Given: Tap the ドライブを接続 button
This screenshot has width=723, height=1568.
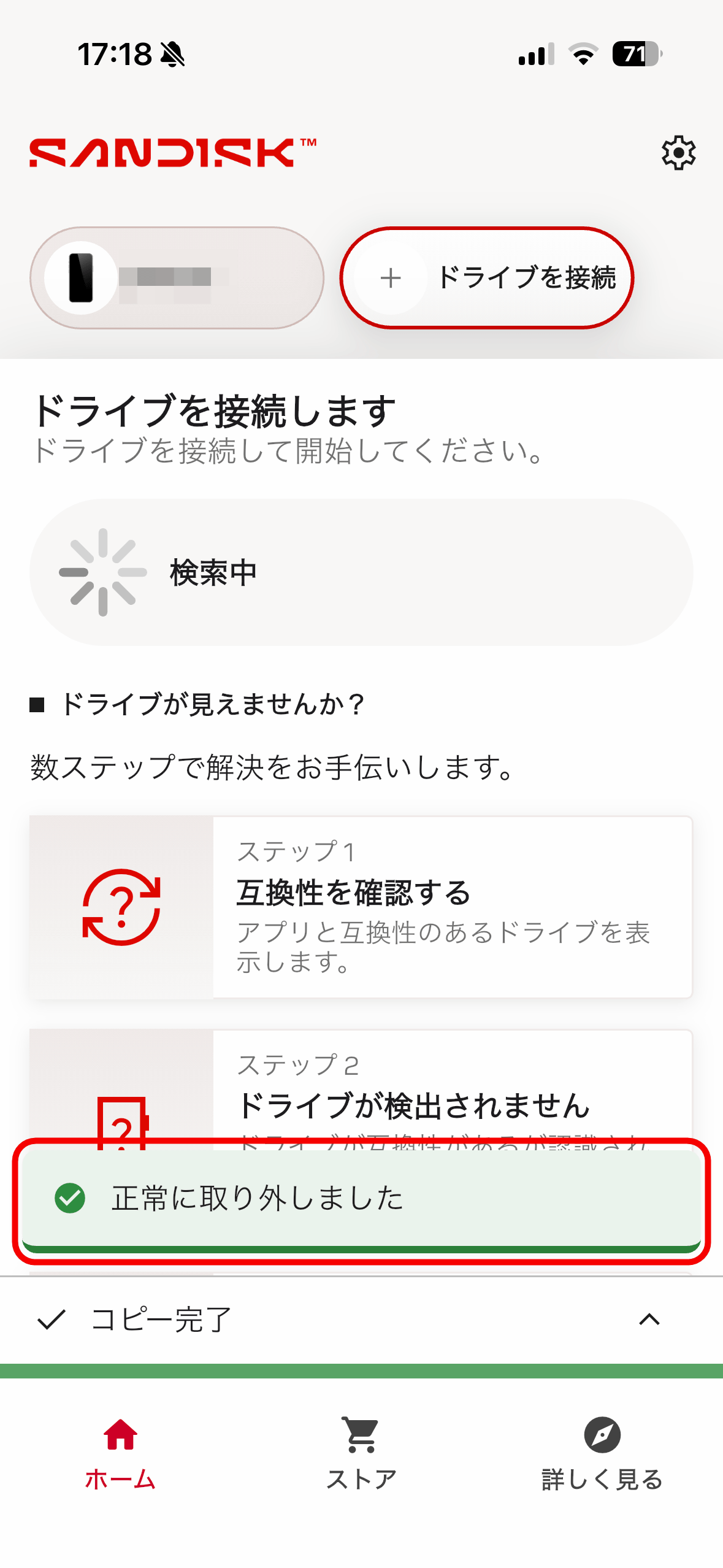Looking at the screenshot, I should coord(487,278).
